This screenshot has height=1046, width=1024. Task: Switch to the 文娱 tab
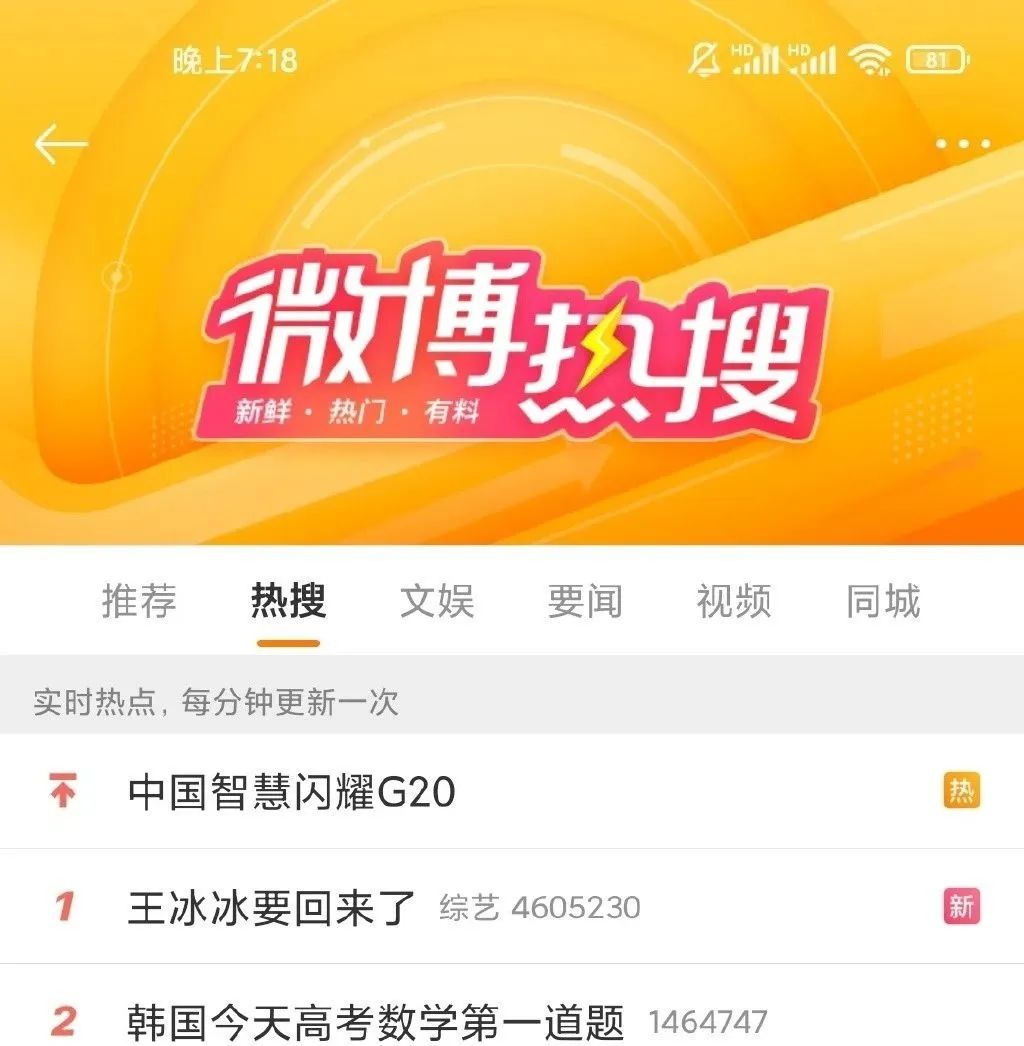pos(437,602)
